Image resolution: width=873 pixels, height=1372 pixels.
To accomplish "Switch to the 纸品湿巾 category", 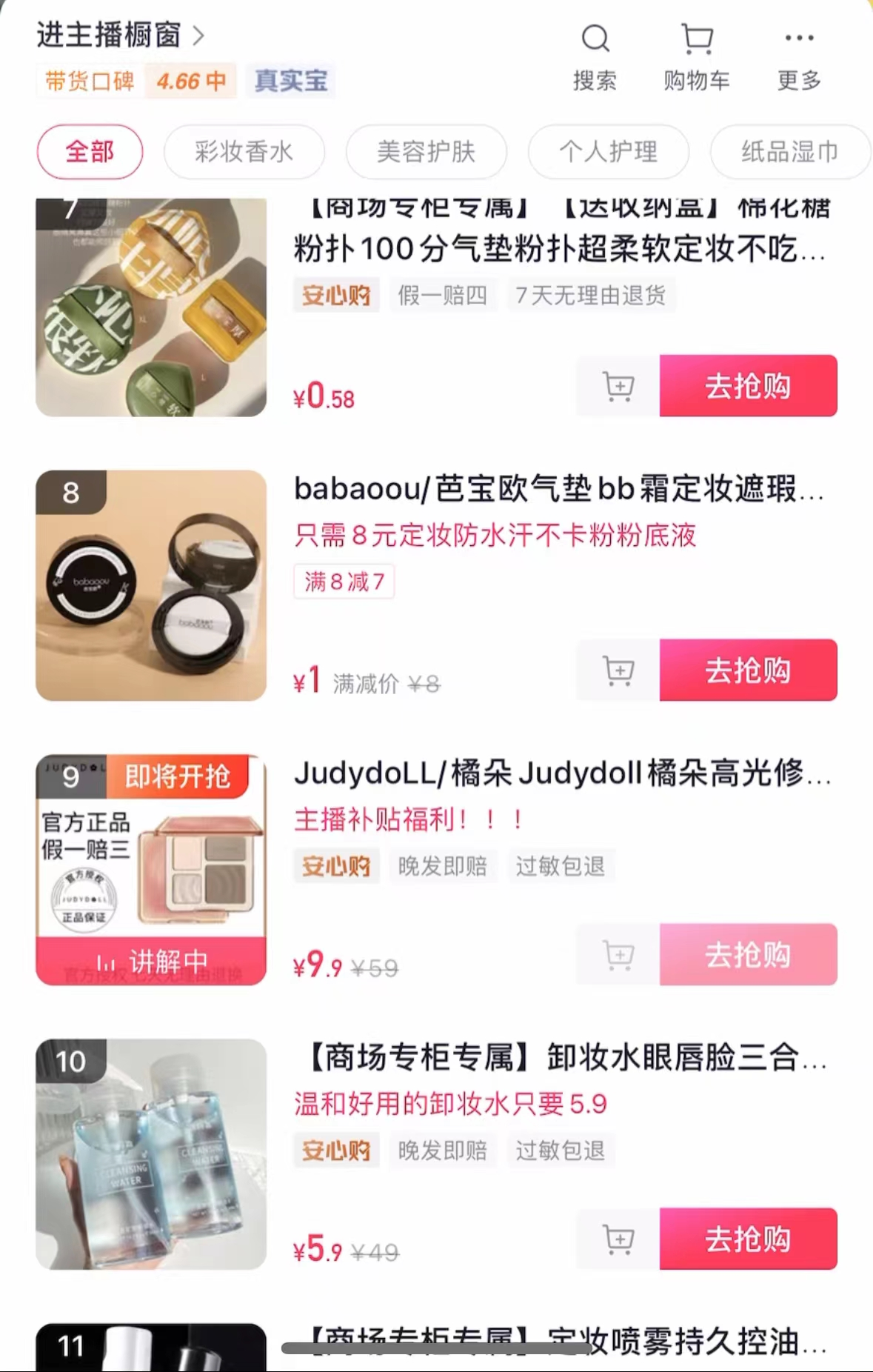I will tap(789, 152).
